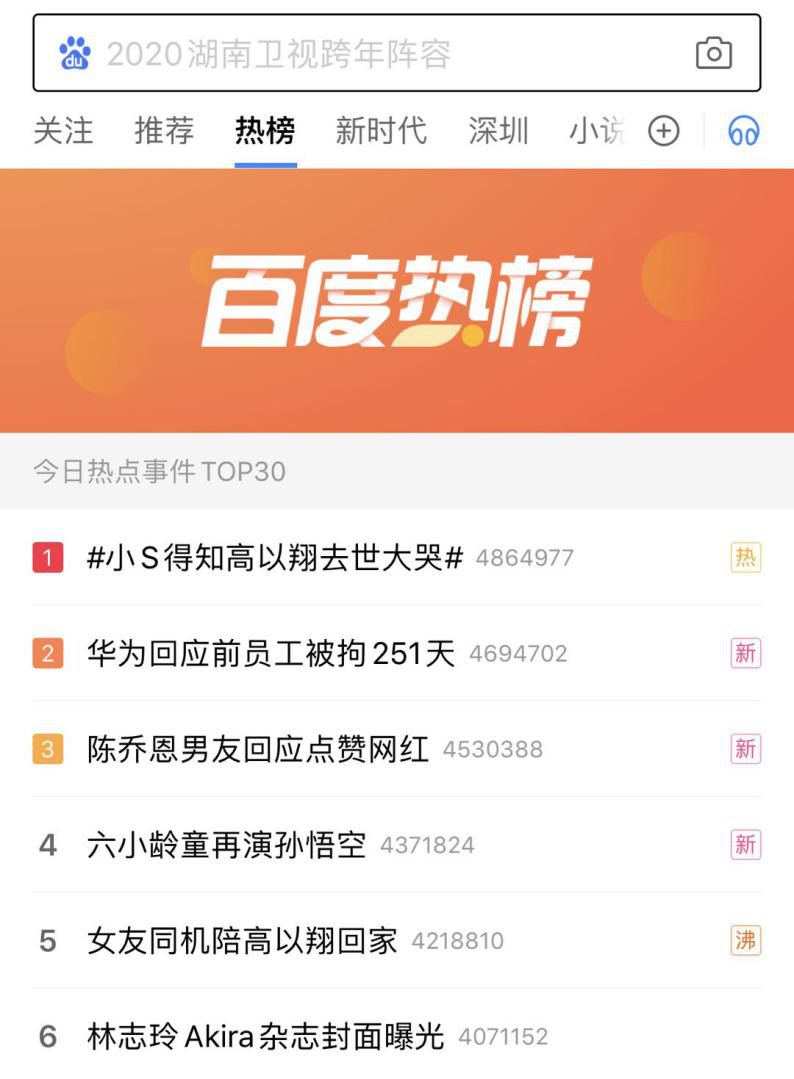Open 林志玲Akira杂志封面曝光
Image resolution: width=794 pixels, height=1079 pixels.
tap(265, 1037)
